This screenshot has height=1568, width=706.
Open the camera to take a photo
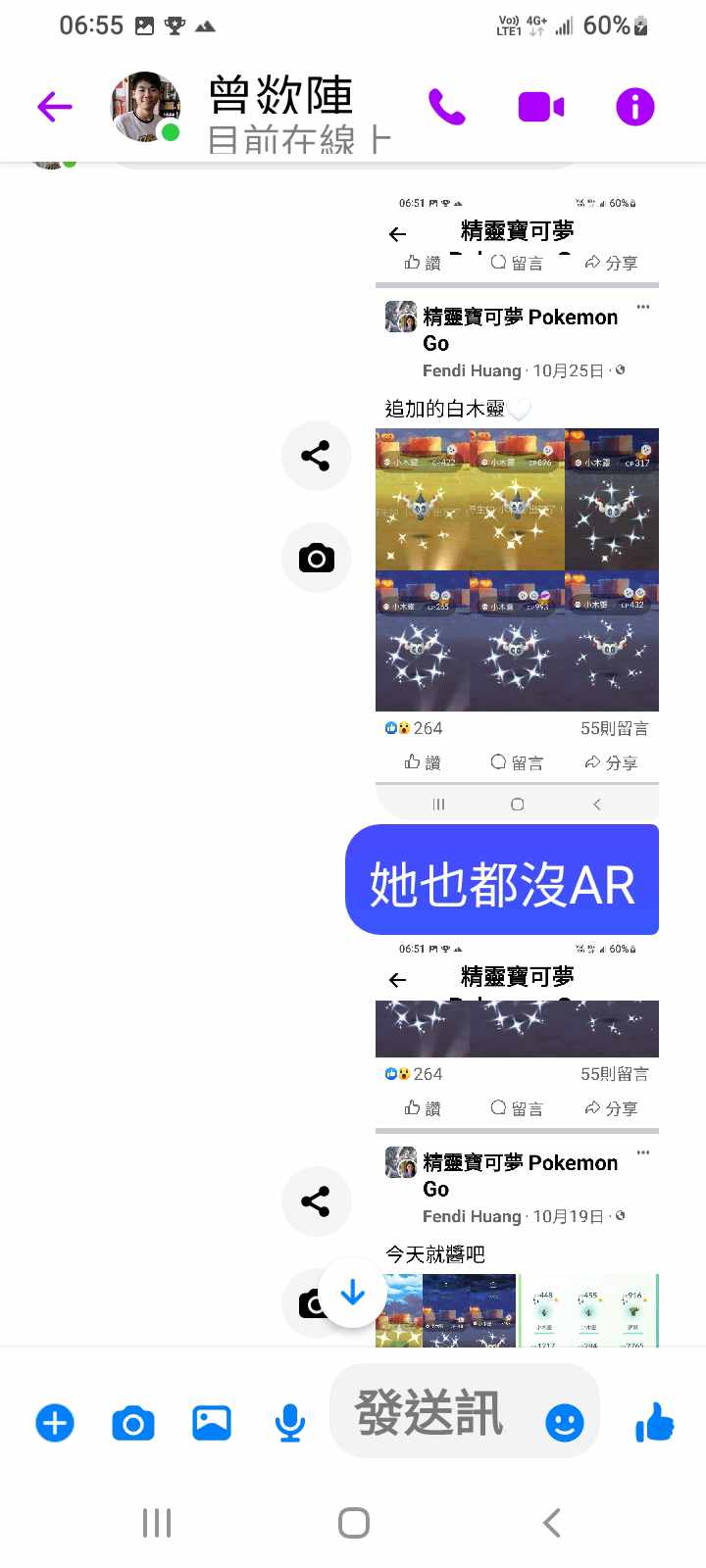point(133,1422)
